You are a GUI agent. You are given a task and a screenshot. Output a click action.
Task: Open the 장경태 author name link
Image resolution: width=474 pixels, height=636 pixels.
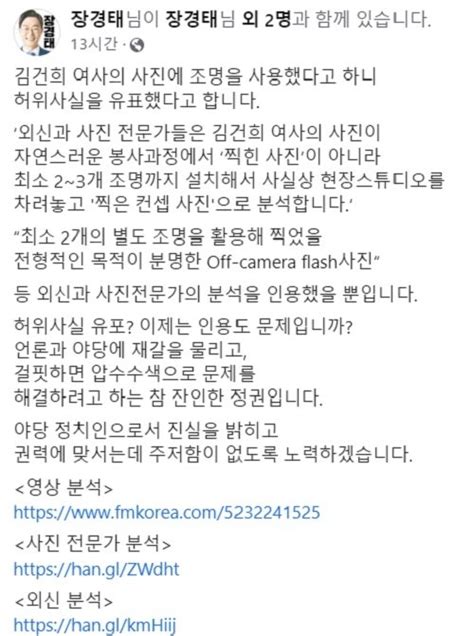coord(97,19)
